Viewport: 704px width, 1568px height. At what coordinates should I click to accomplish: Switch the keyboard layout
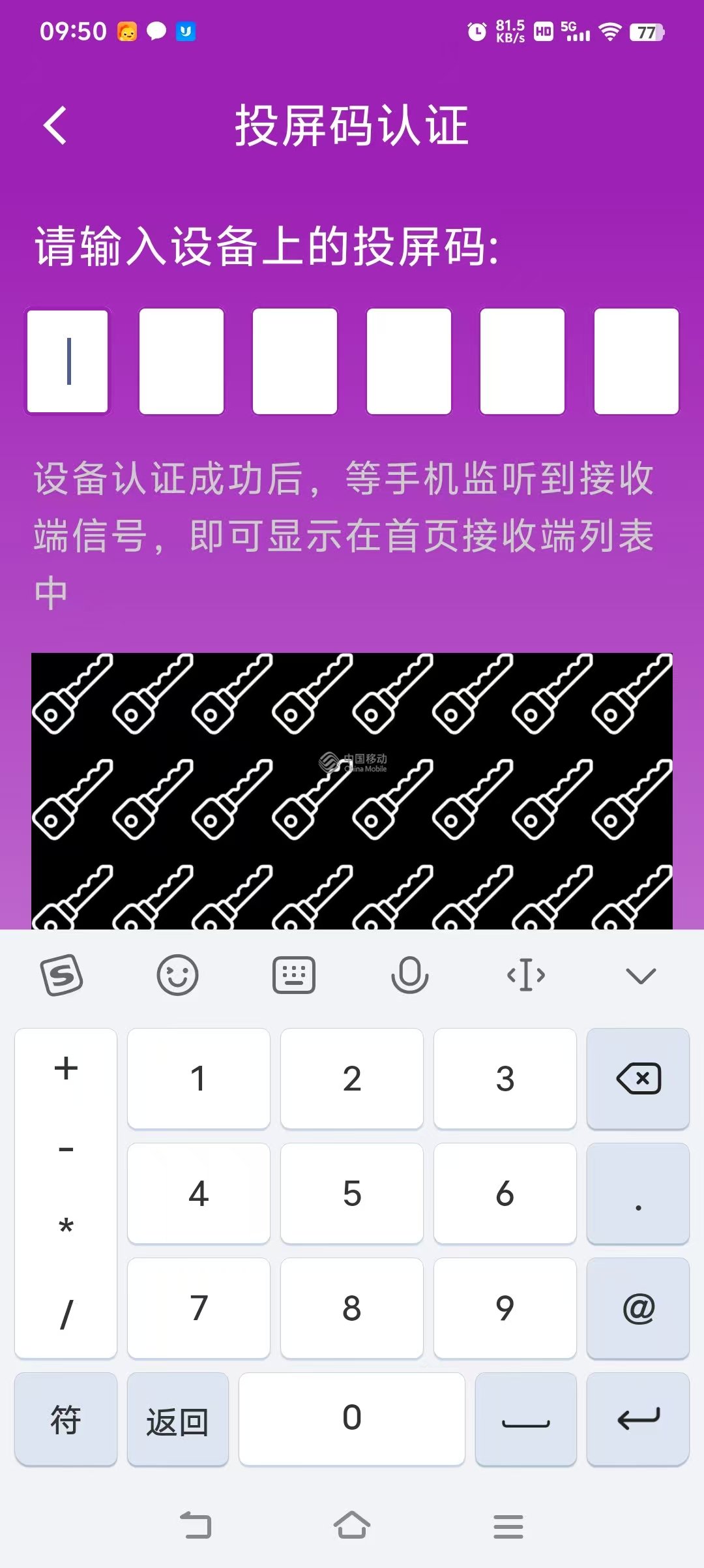tap(293, 976)
